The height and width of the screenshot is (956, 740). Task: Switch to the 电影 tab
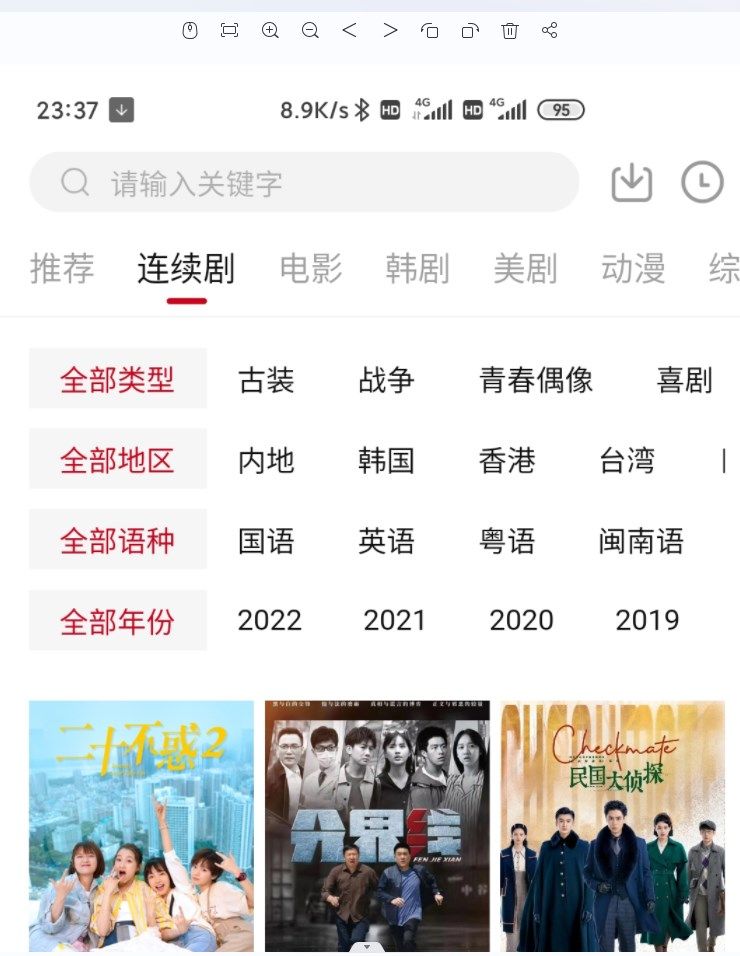pos(311,269)
